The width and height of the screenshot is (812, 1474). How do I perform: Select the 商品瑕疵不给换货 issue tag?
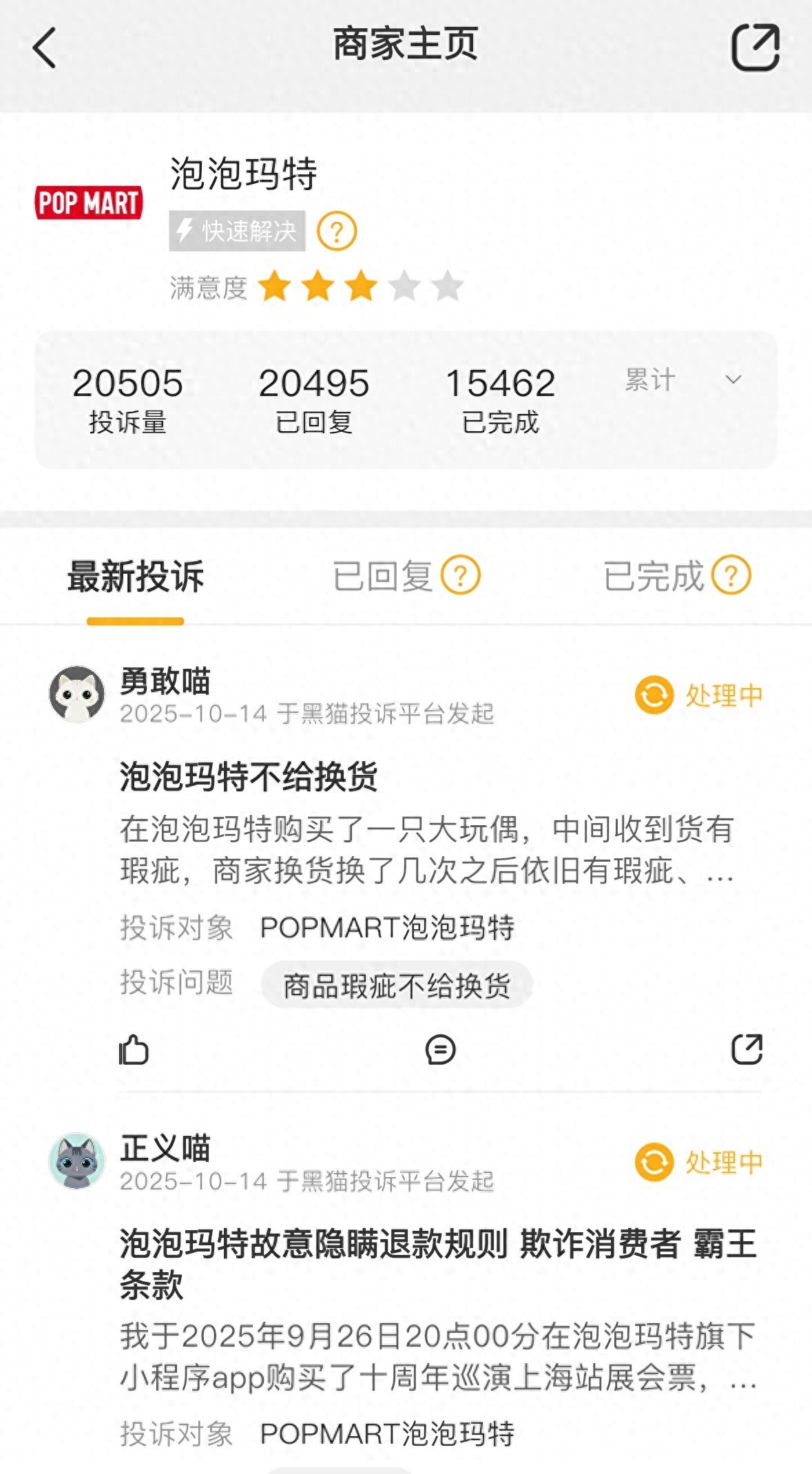click(396, 985)
